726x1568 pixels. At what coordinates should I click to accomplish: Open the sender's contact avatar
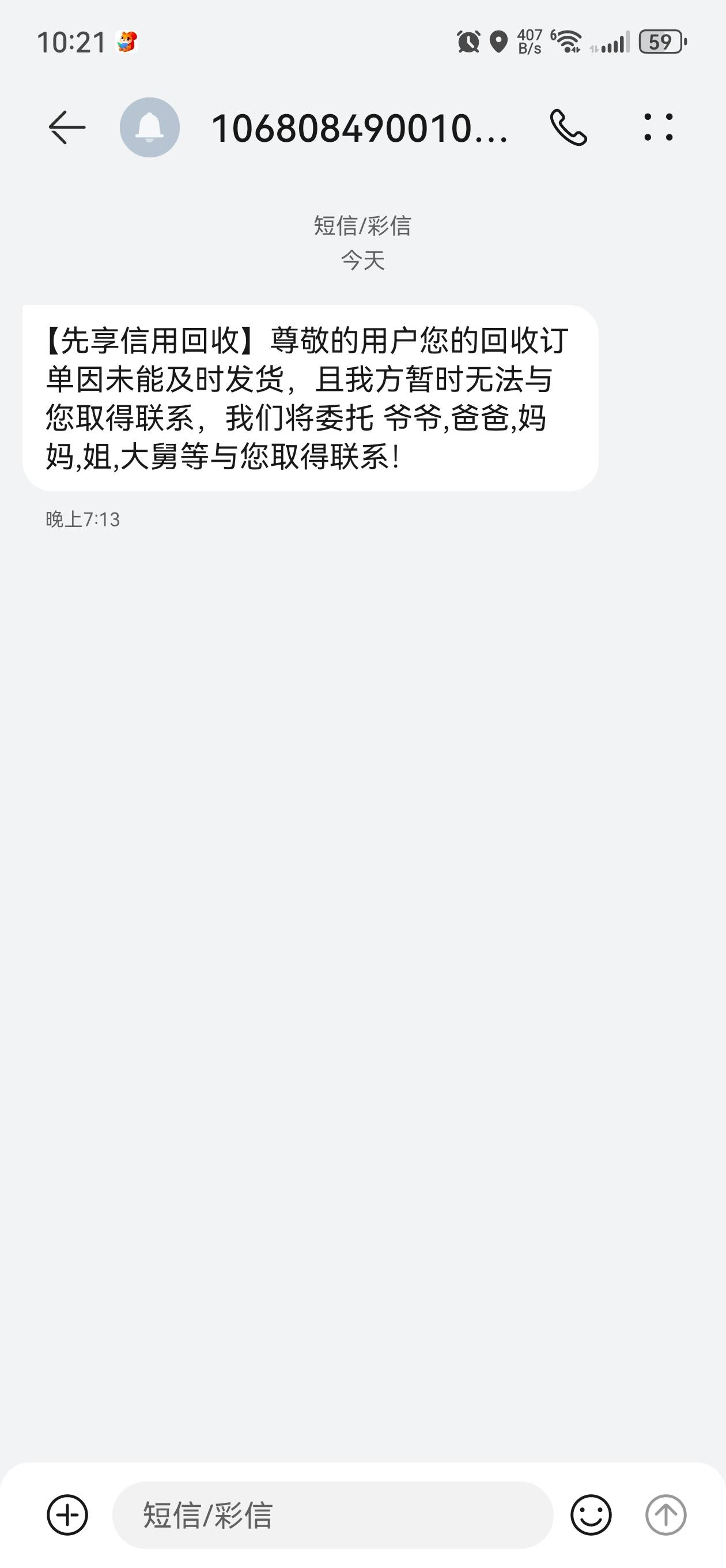[x=150, y=127]
